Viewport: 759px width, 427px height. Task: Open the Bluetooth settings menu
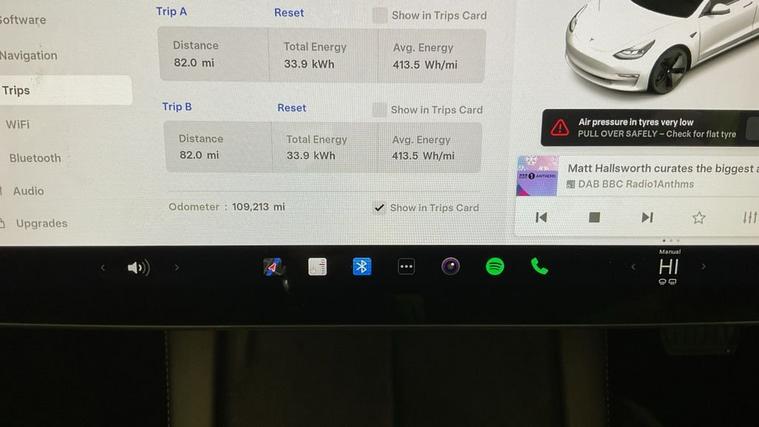pos(35,158)
